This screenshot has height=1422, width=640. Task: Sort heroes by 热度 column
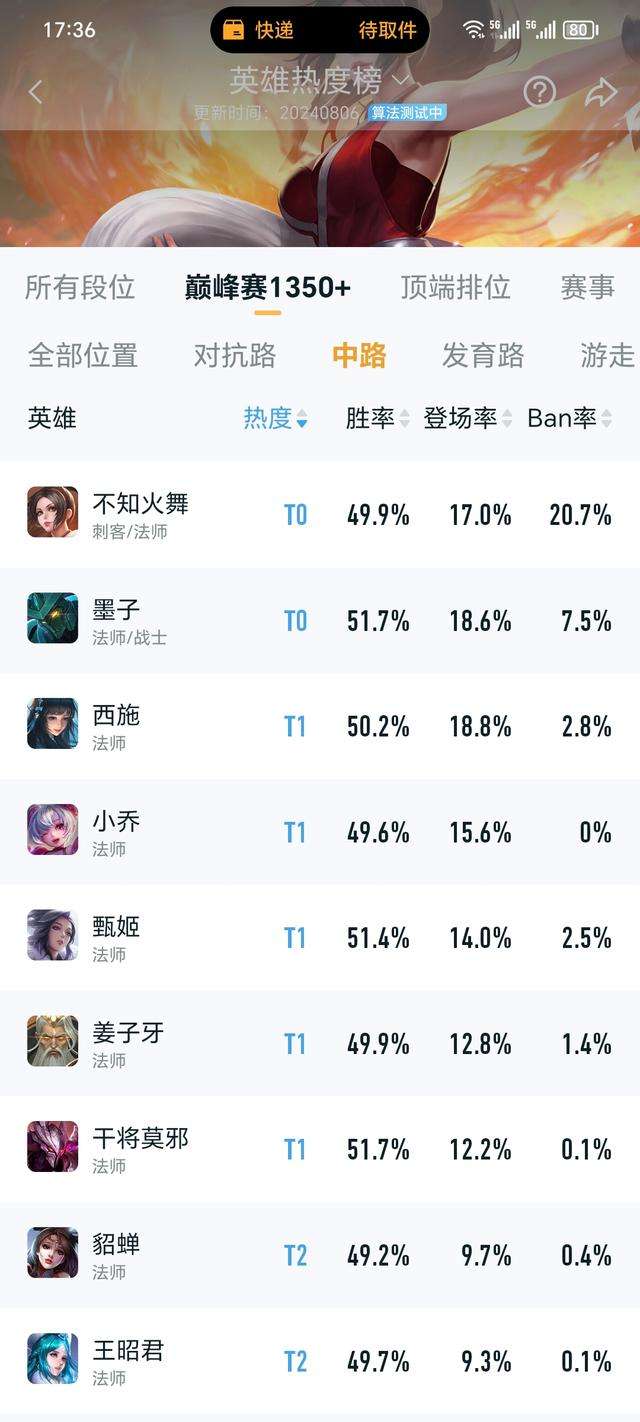click(275, 418)
